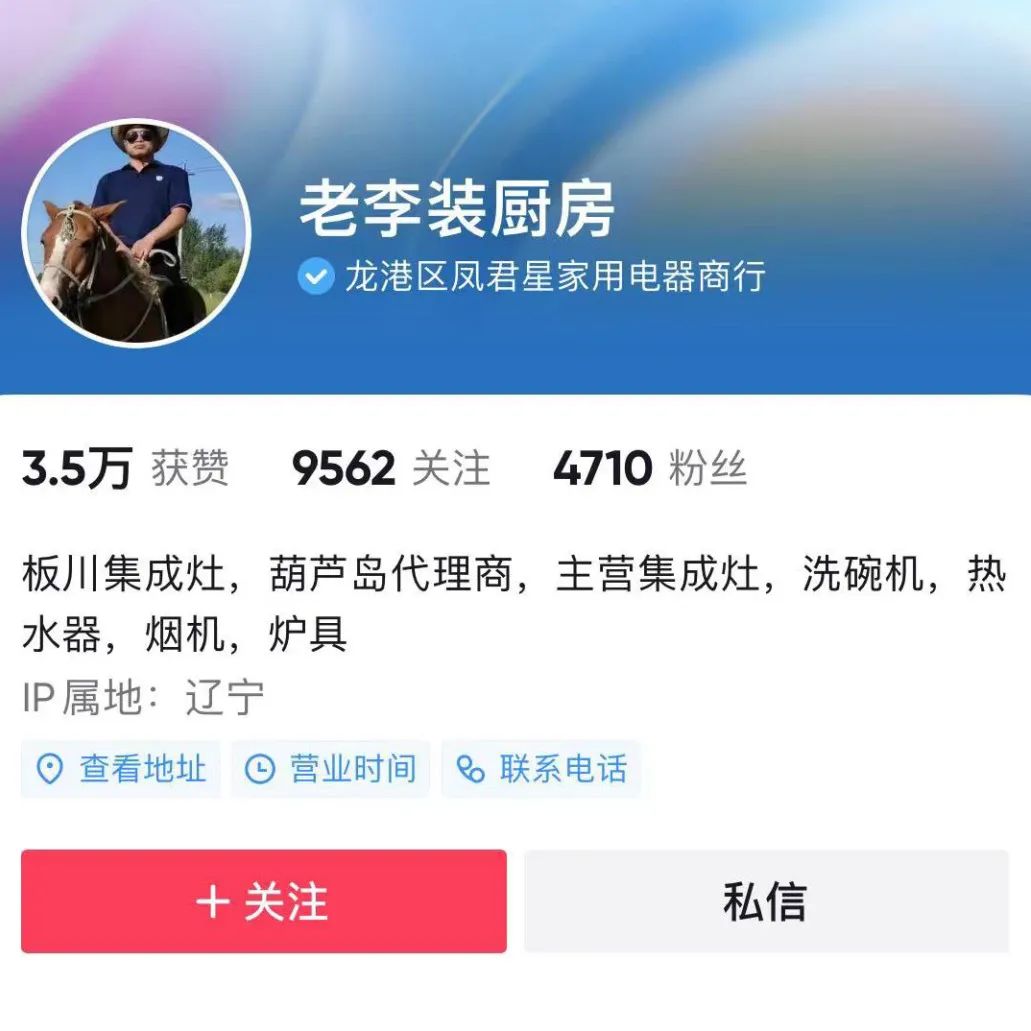Follow 老李装厨房 with the 关注 button
The width and height of the screenshot is (1031, 1031).
click(x=264, y=901)
